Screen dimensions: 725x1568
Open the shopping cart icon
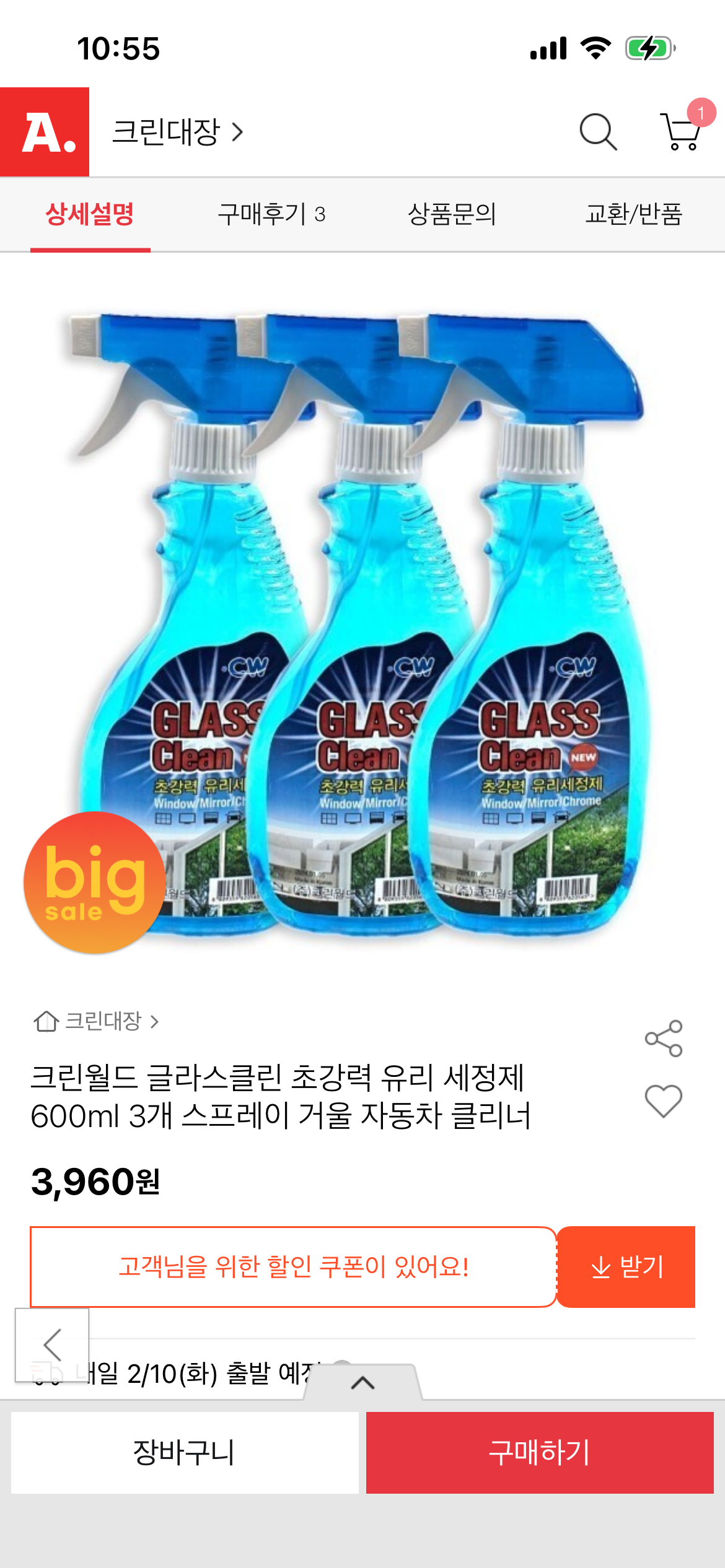point(682,131)
